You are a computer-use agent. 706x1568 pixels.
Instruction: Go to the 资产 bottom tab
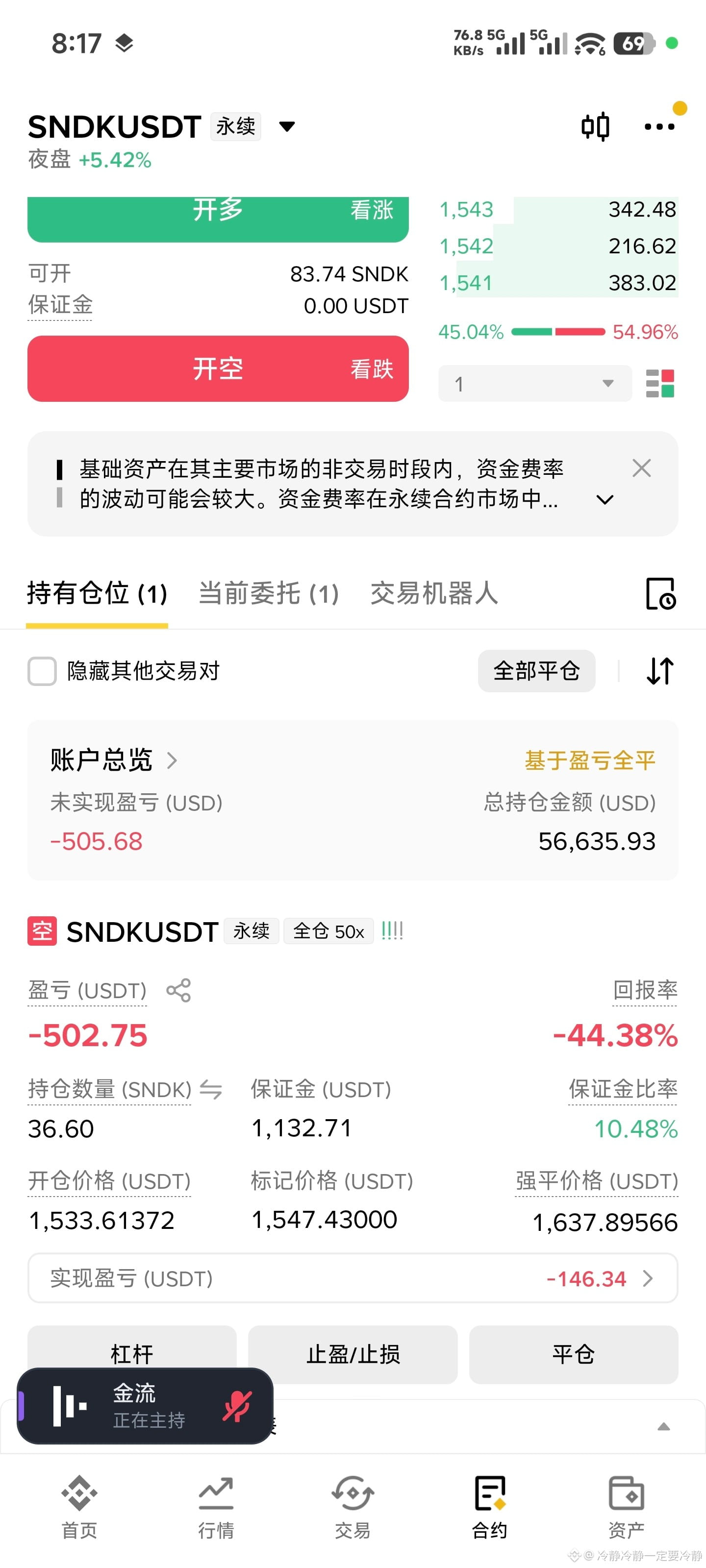coord(626,1505)
